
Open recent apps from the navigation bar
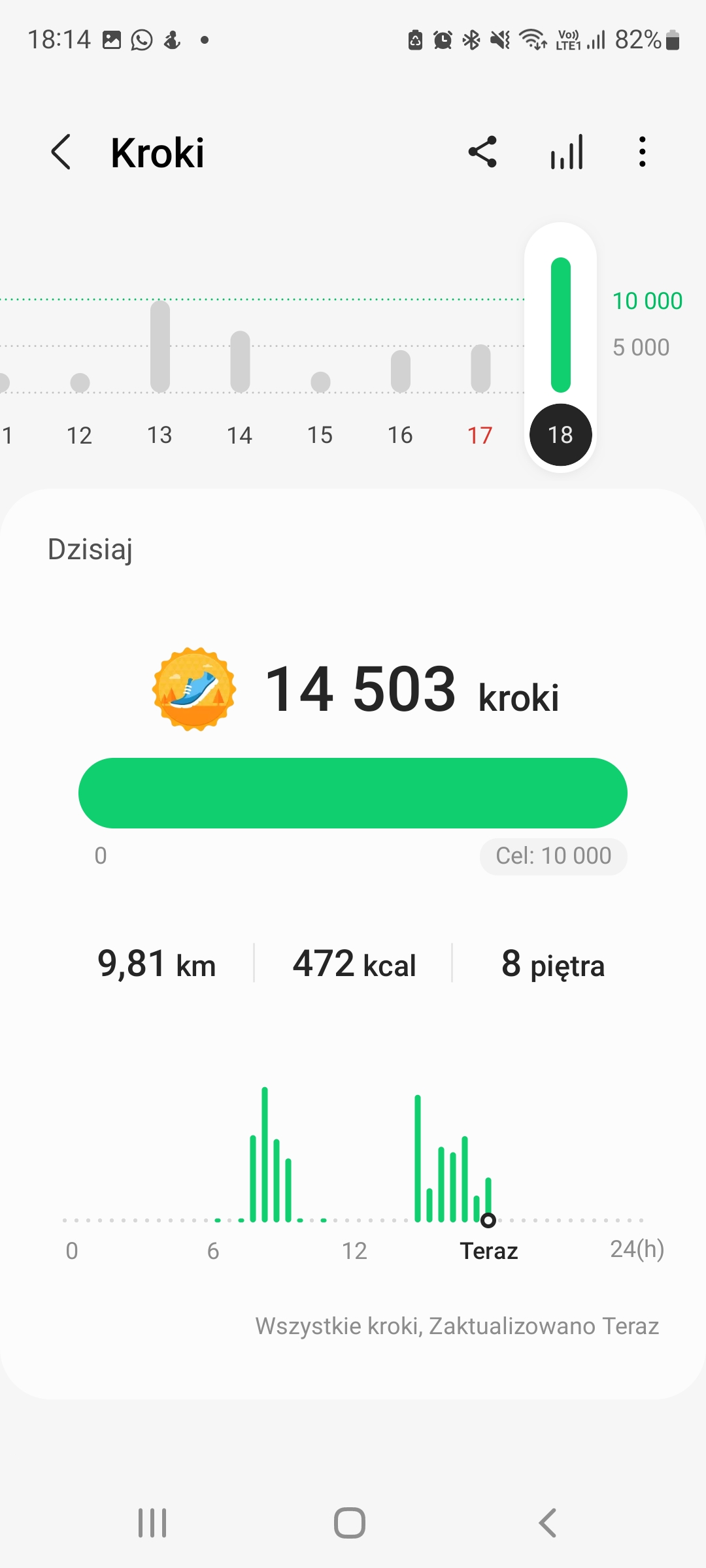[x=152, y=1523]
